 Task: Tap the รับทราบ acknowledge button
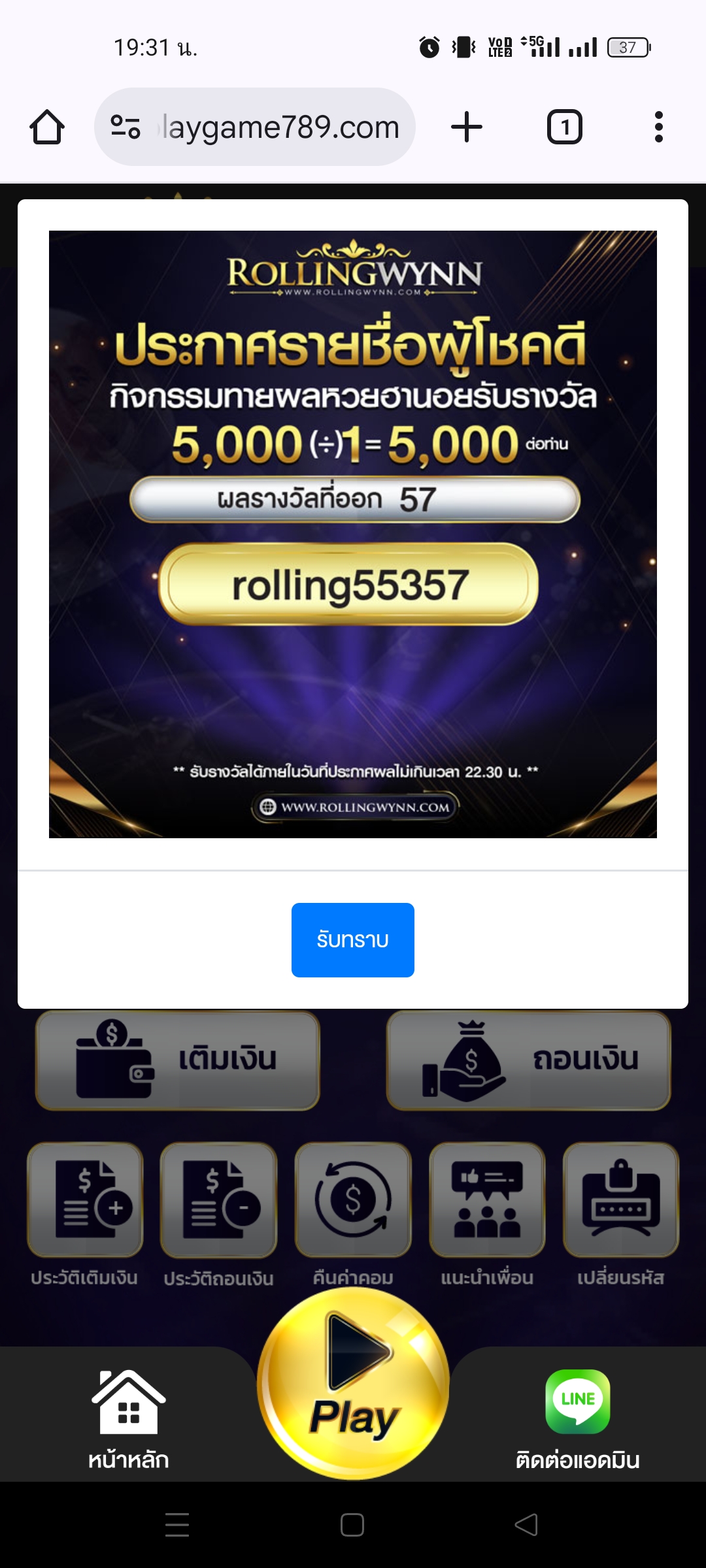pos(353,939)
